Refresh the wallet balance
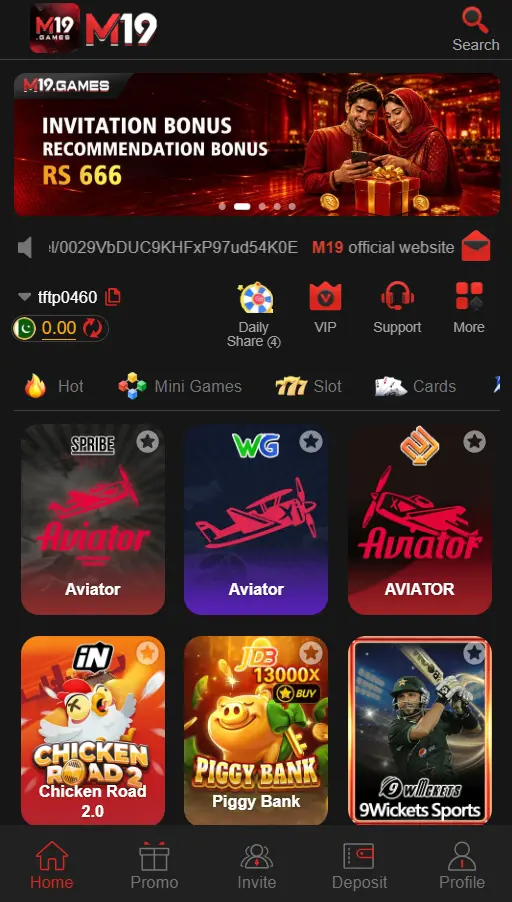Viewport: 512px width, 902px height. pyautogui.click(x=92, y=328)
